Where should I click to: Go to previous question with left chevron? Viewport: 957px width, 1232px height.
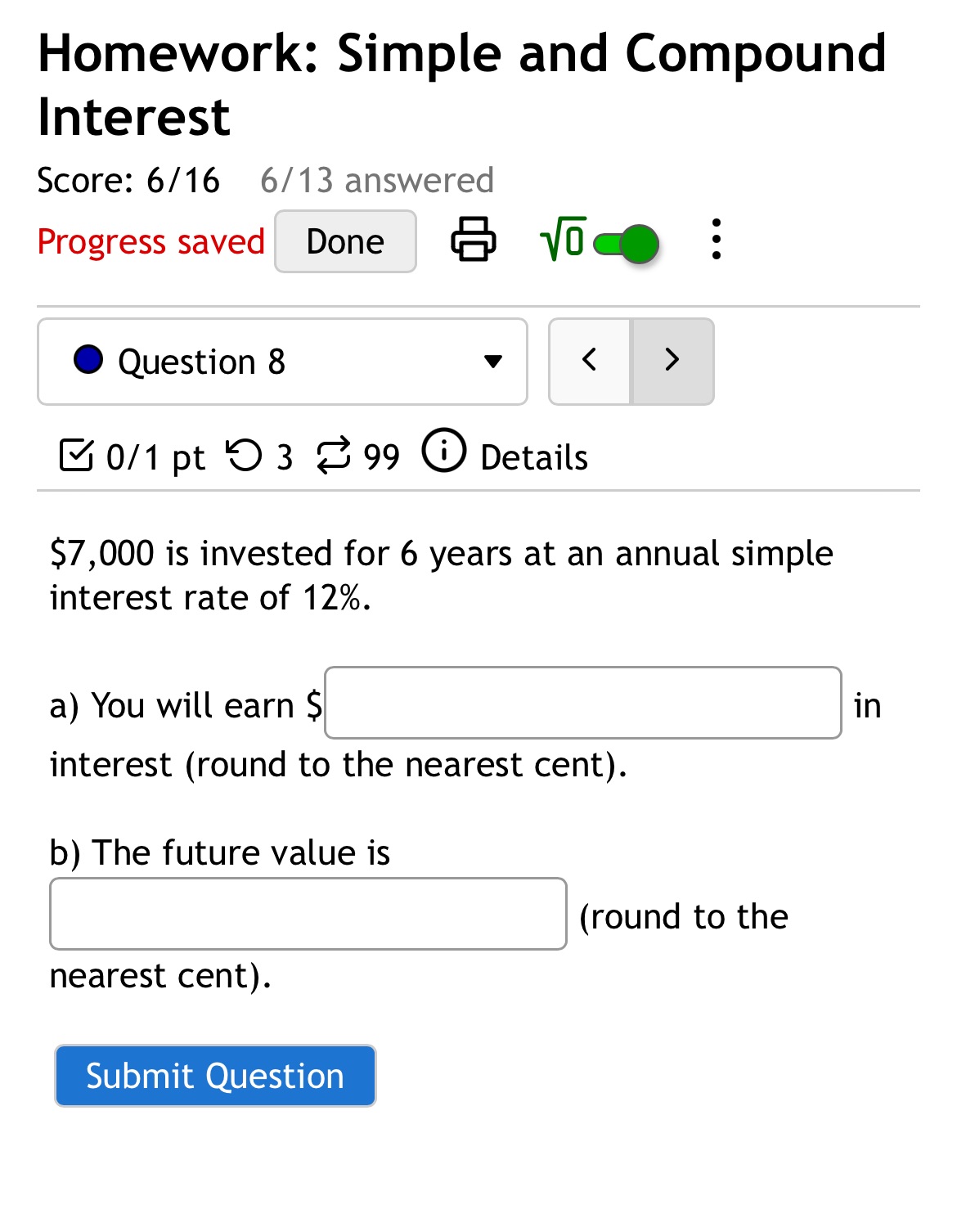click(589, 361)
